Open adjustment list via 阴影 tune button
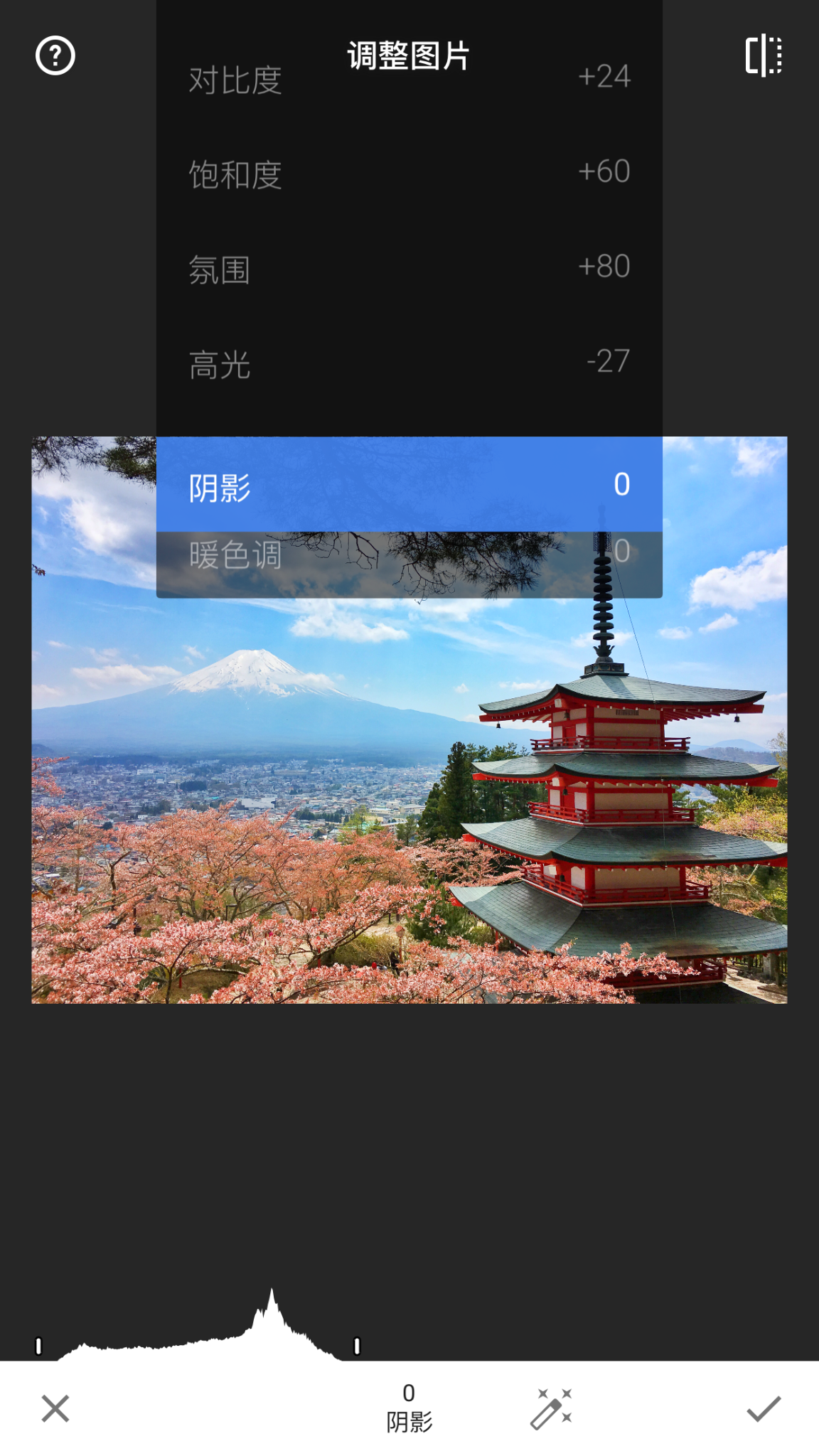The width and height of the screenshot is (819, 1456). pyautogui.click(x=409, y=1408)
